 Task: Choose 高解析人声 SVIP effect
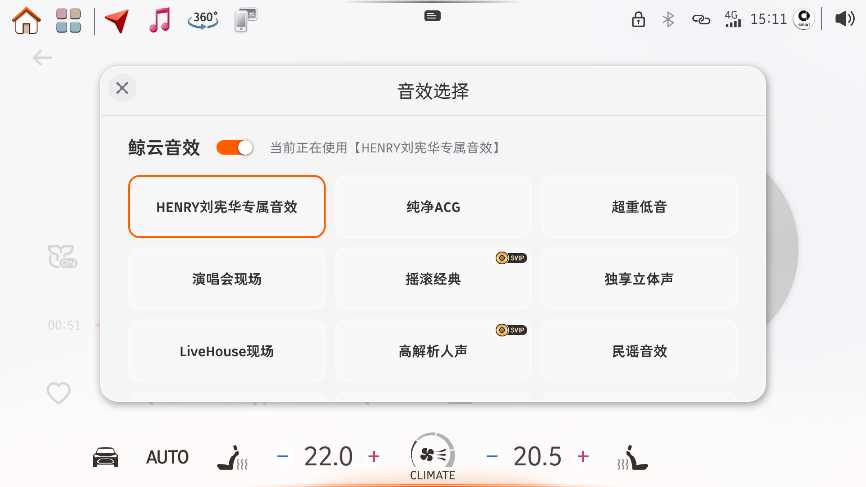[432, 351]
